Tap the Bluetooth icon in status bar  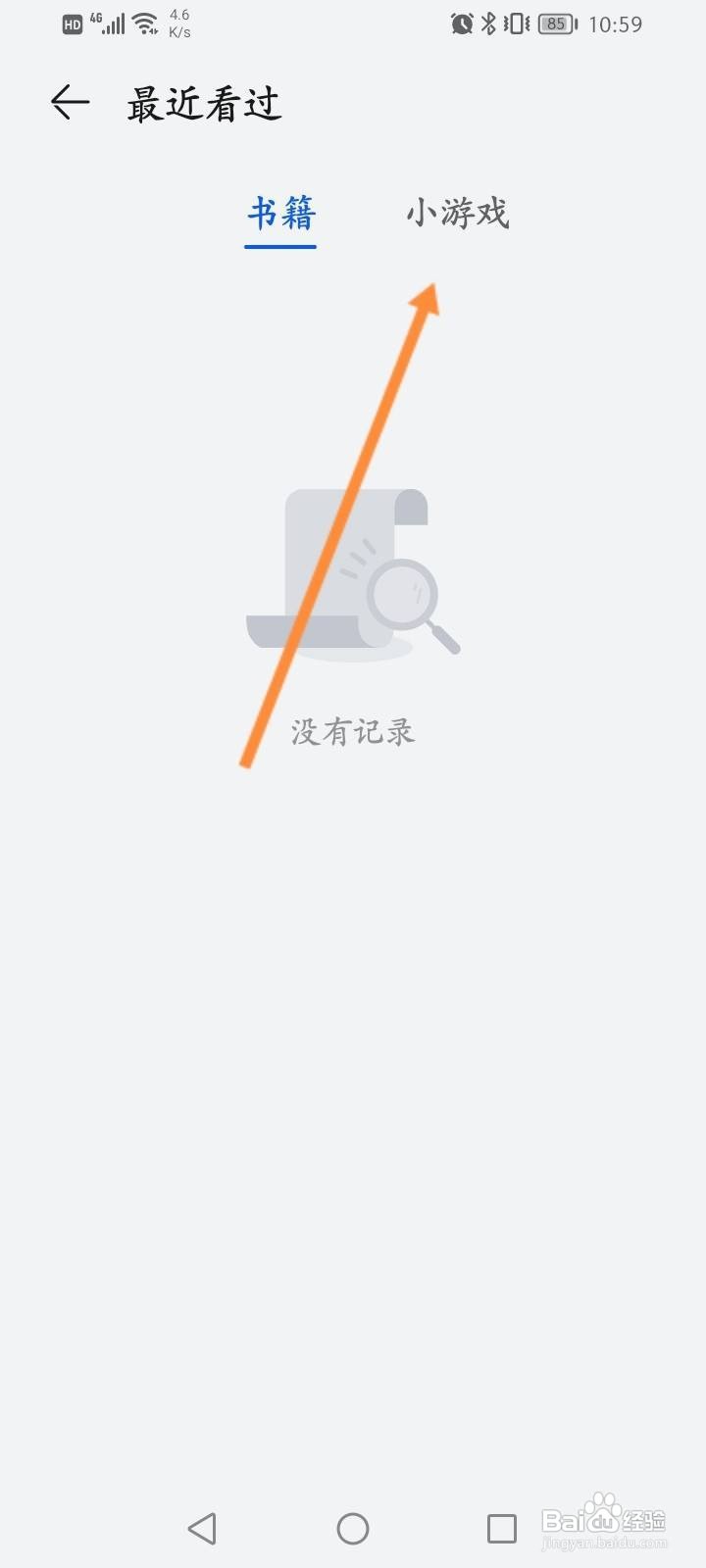pos(487,24)
